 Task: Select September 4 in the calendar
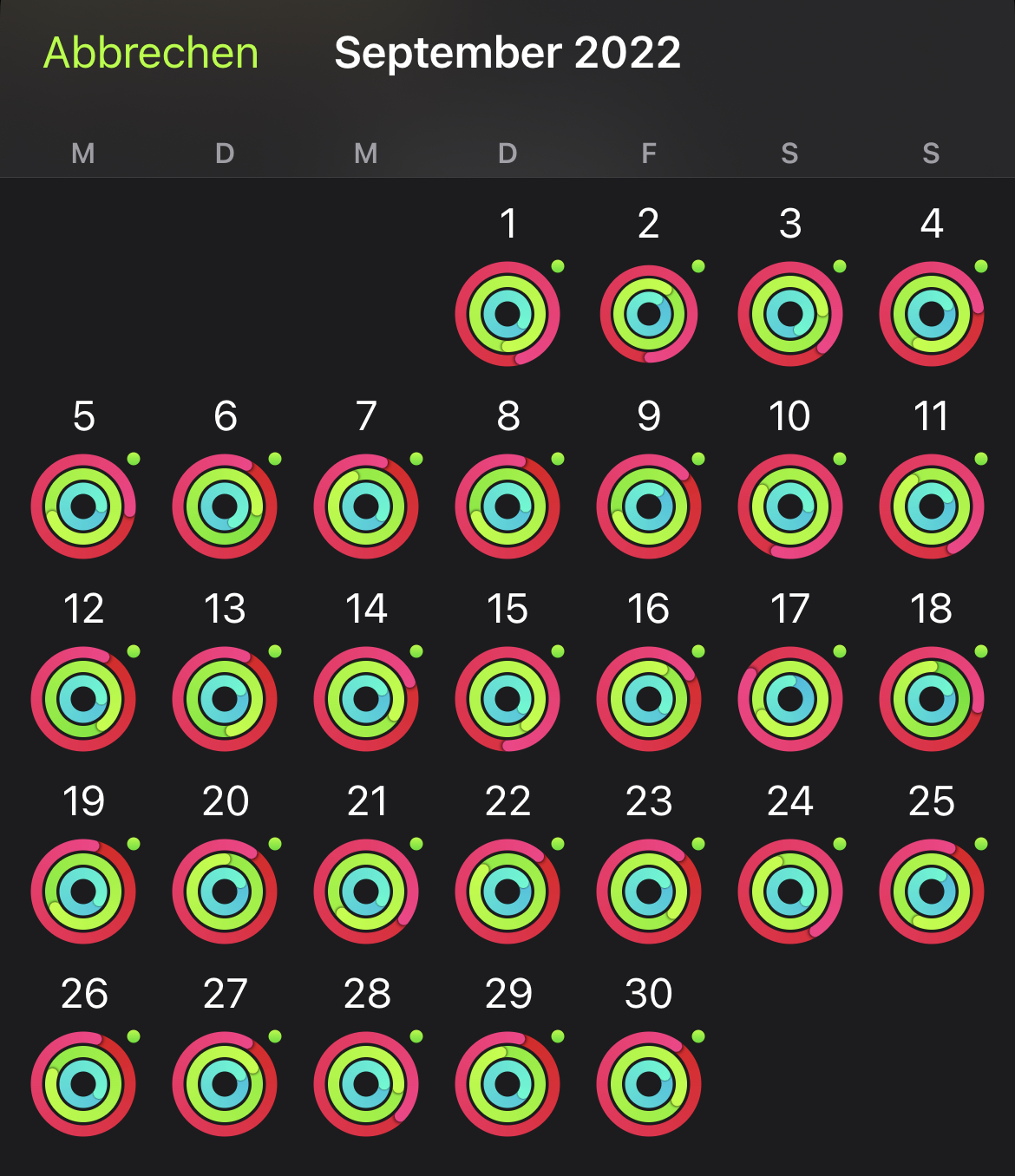tap(932, 314)
